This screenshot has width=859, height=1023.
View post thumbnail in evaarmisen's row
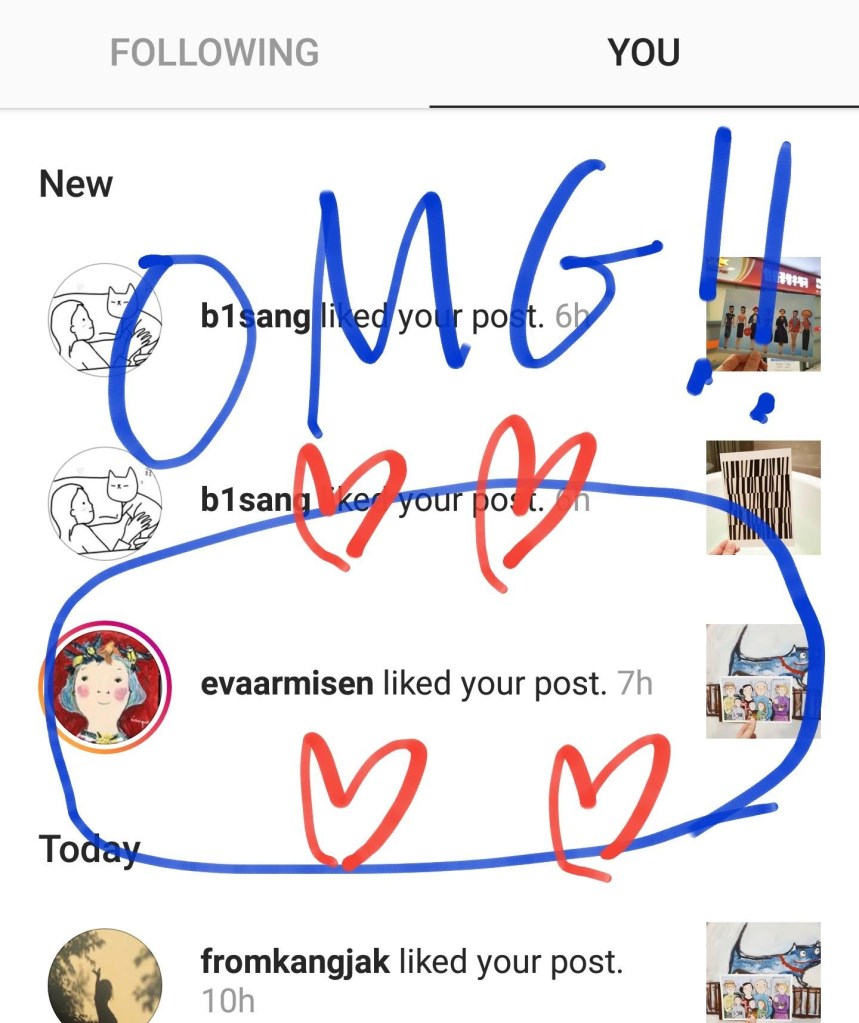[x=762, y=682]
